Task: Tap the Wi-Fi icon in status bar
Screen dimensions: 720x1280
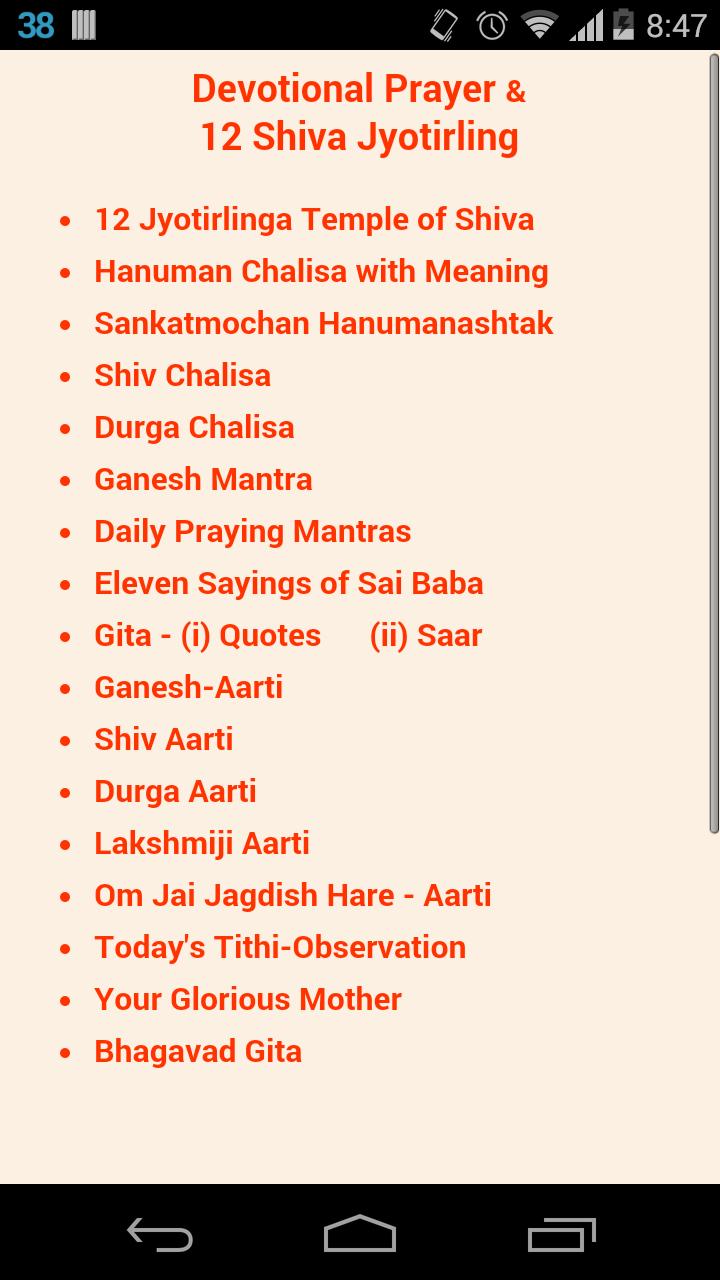Action: tap(537, 25)
